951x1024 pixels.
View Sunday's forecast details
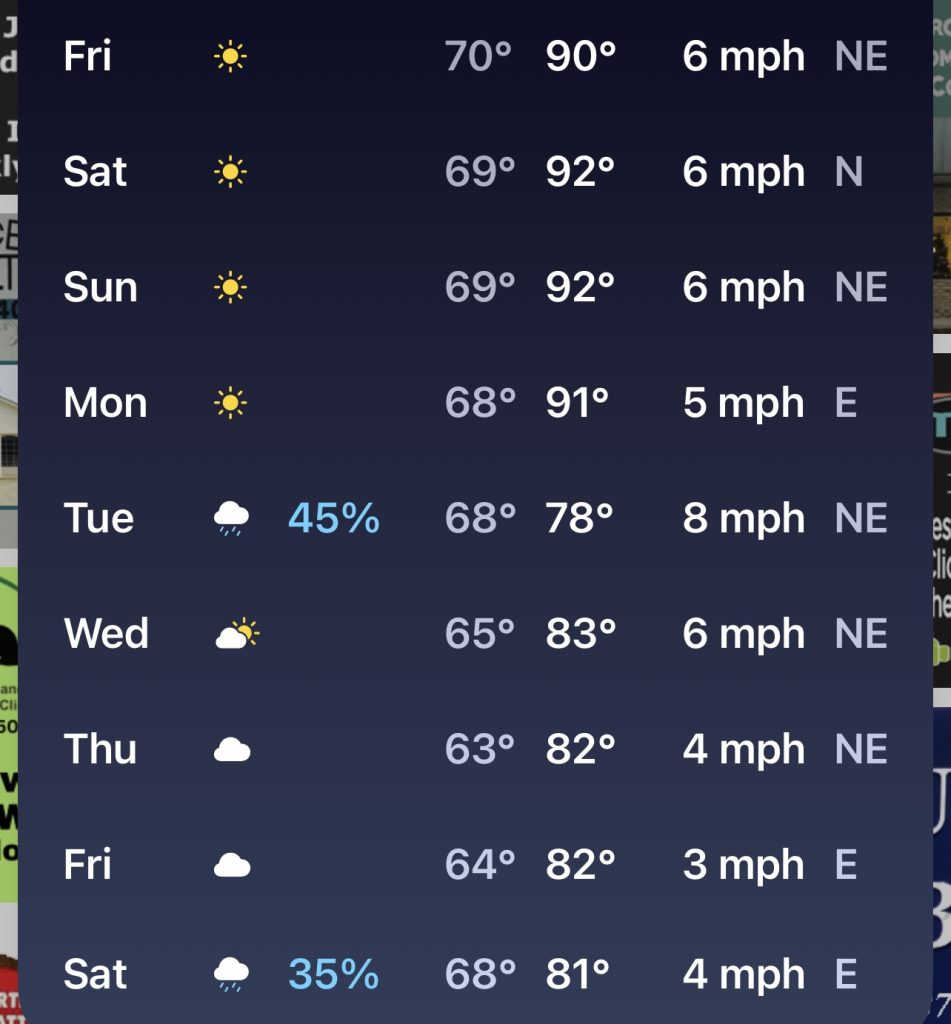(x=475, y=288)
